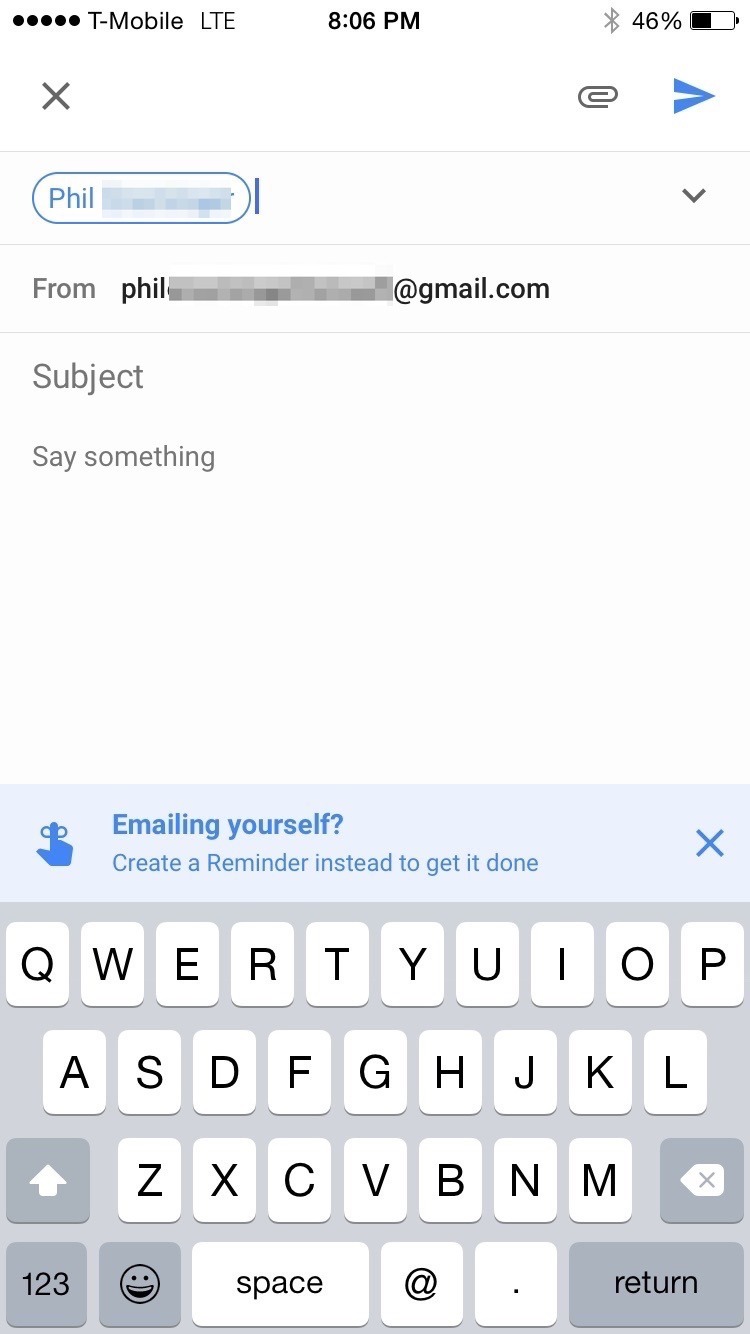Open the emoji keyboard
Screen dimensions: 750x1334
click(x=140, y=1283)
